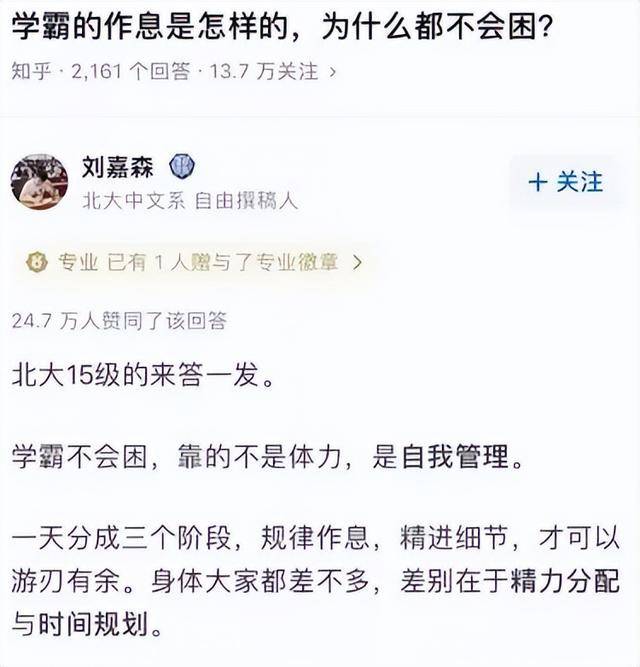Open 刘嘉森's profile avatar
640x667 pixels.
(39, 182)
